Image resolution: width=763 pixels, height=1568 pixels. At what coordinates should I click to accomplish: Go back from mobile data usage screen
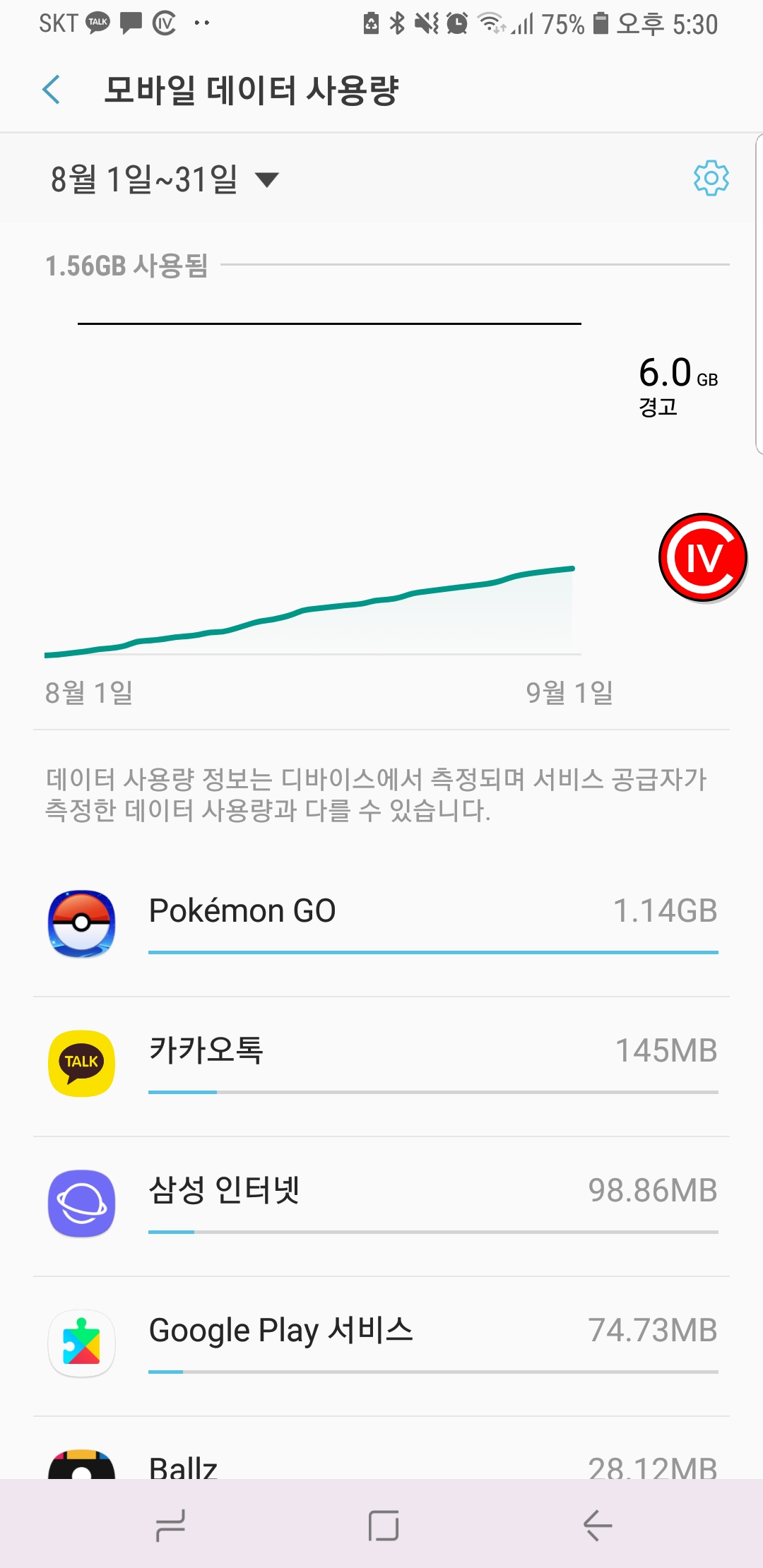pyautogui.click(x=52, y=90)
